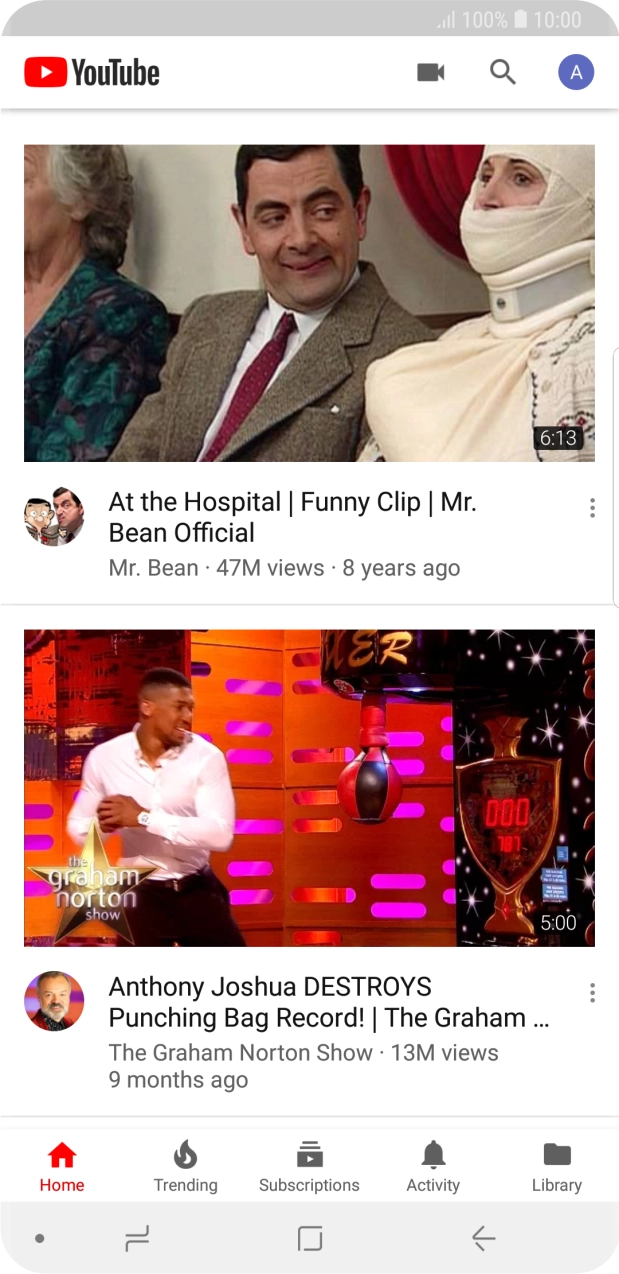The width and height of the screenshot is (619, 1274).
Task: Switch to the Library tab
Action: [x=556, y=1167]
